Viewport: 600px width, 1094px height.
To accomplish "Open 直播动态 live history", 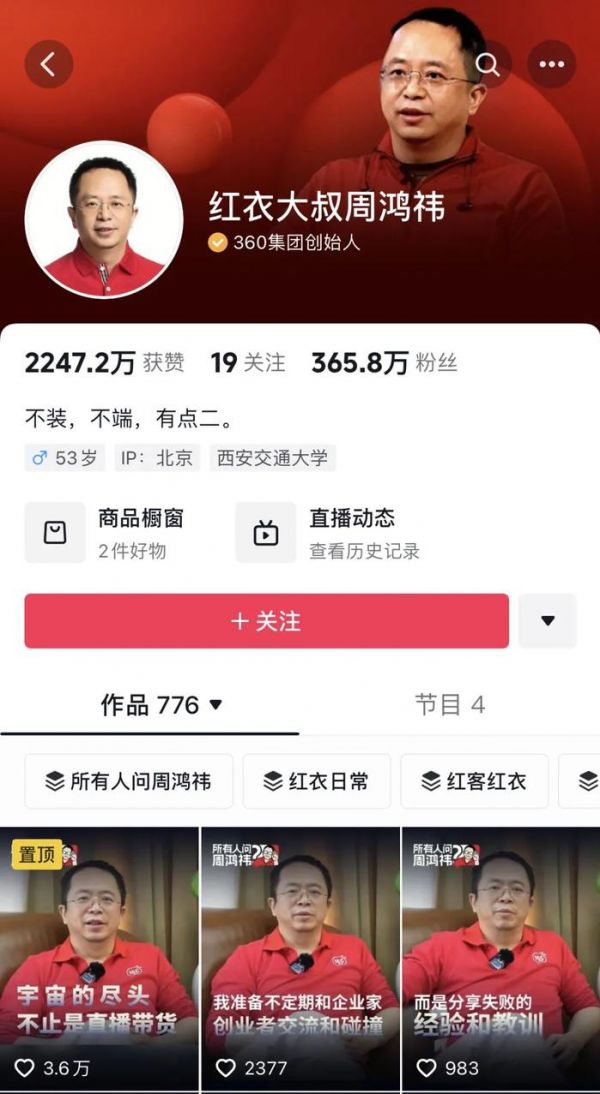I will (x=330, y=533).
